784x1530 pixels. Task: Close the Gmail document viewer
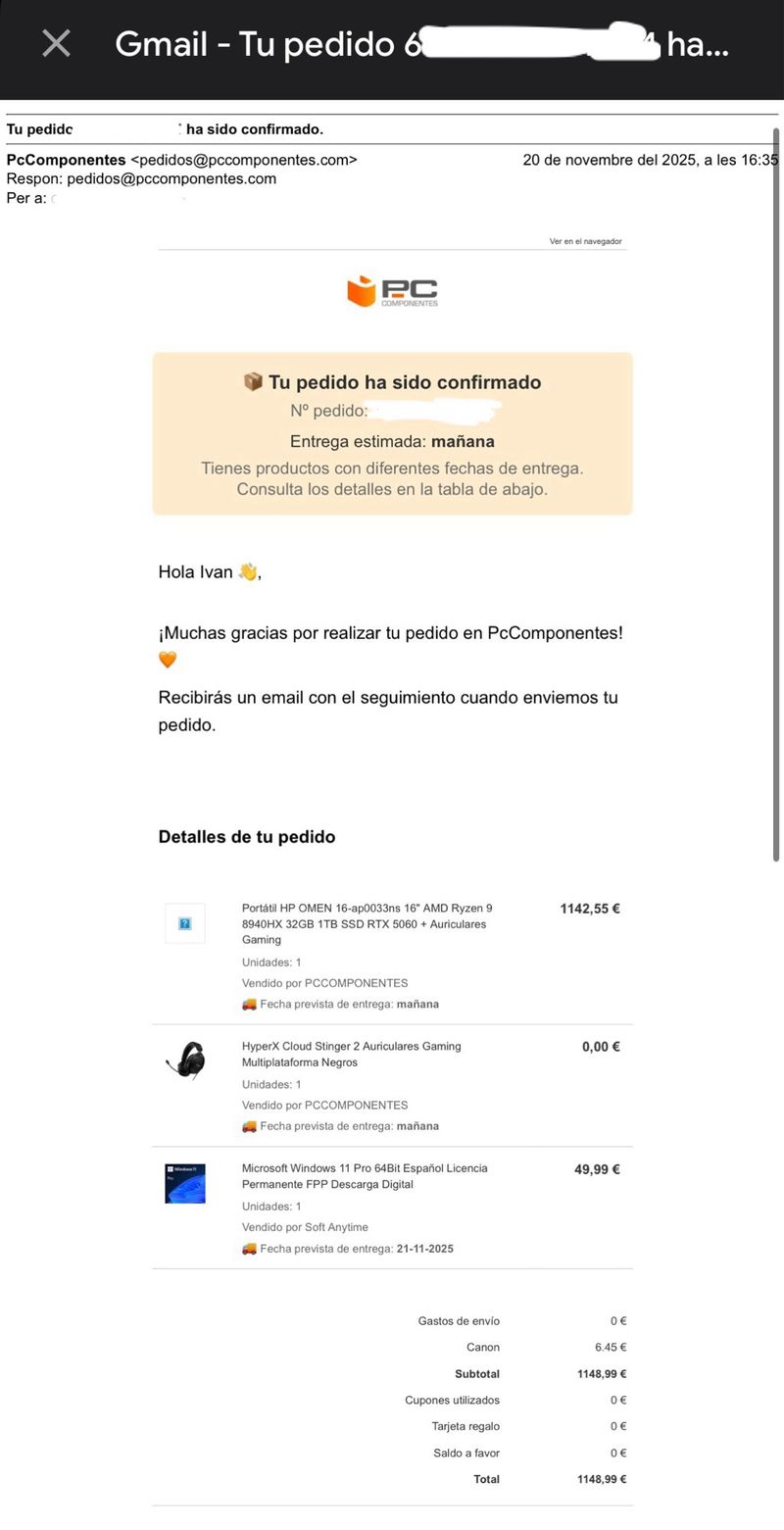(x=56, y=43)
